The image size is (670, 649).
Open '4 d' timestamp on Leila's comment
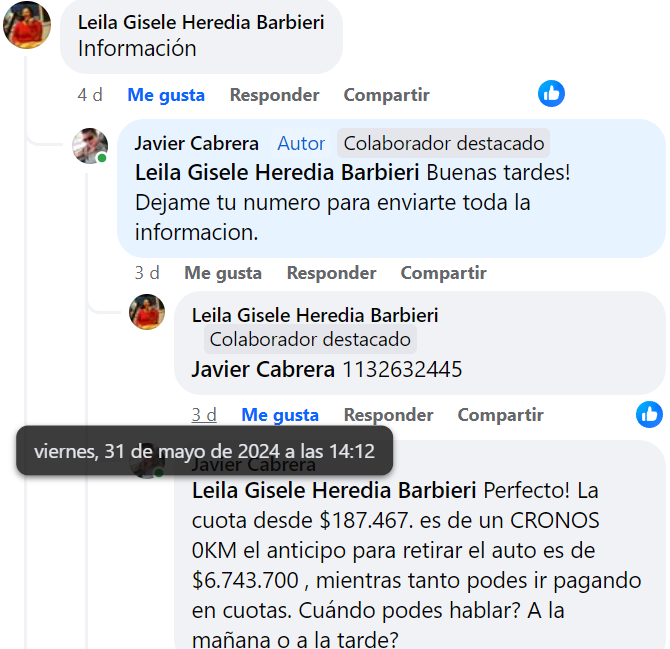pos(90,95)
